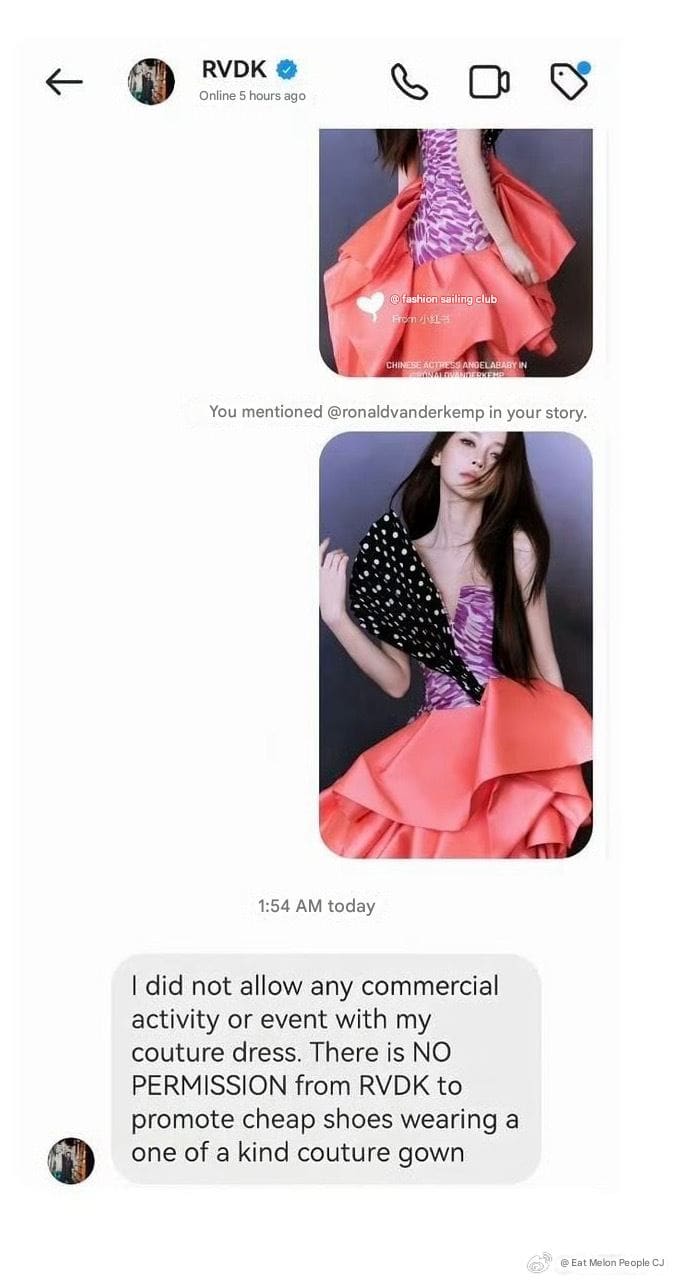The image size is (673, 1281).
Task: Go back to the messages list
Action: pyautogui.click(x=64, y=82)
